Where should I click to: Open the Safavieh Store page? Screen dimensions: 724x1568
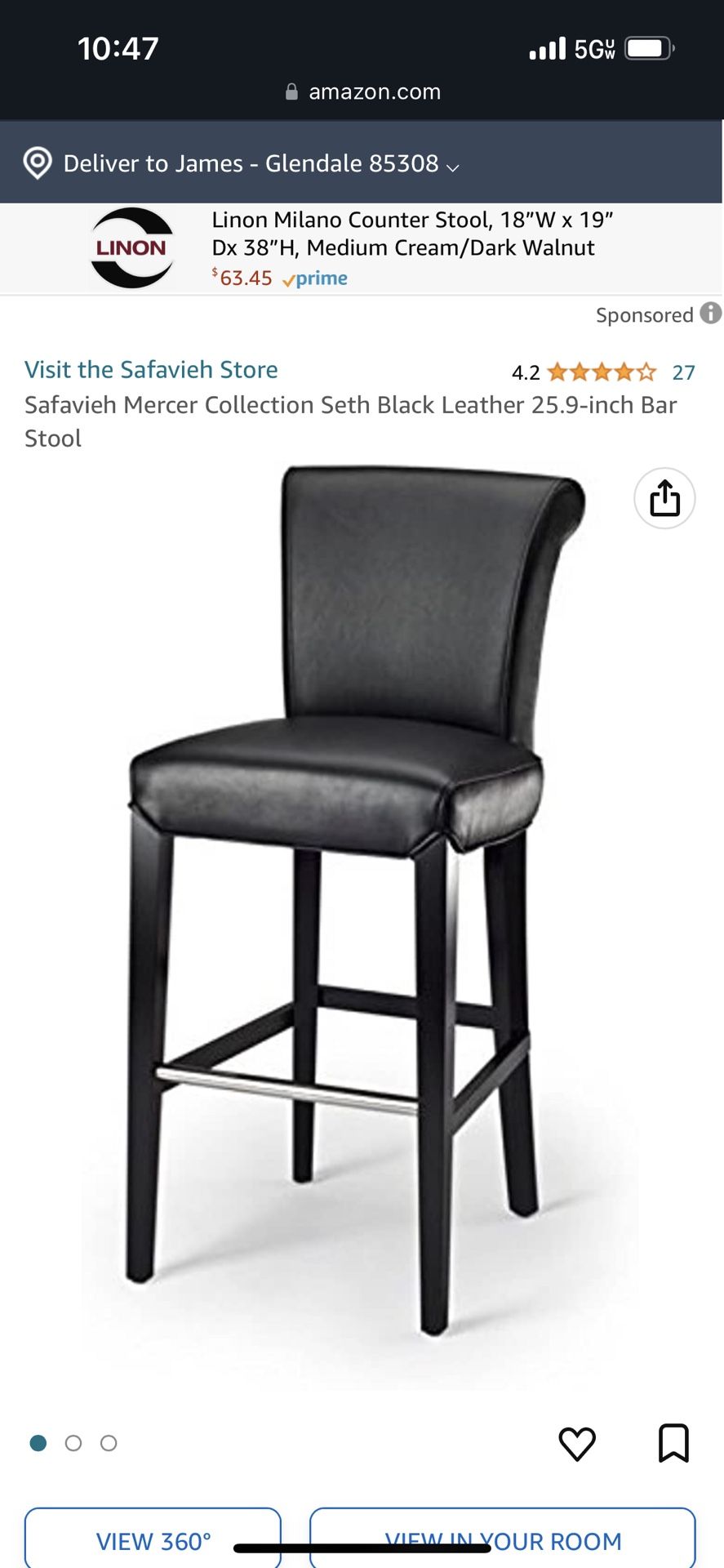[150, 369]
